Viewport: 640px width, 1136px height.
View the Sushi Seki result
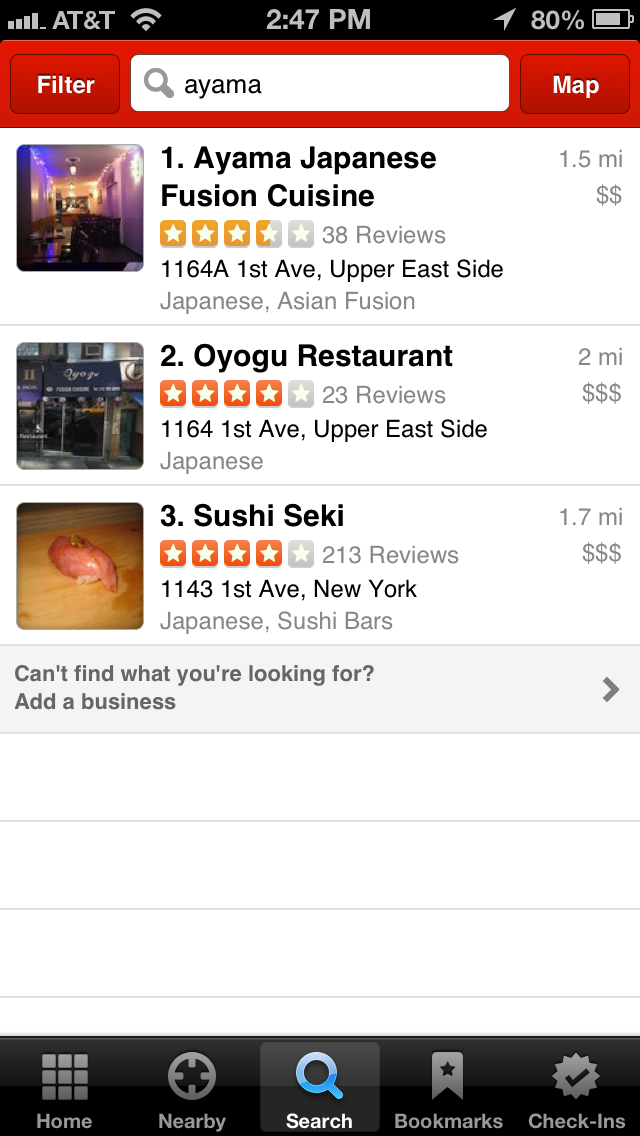320,566
